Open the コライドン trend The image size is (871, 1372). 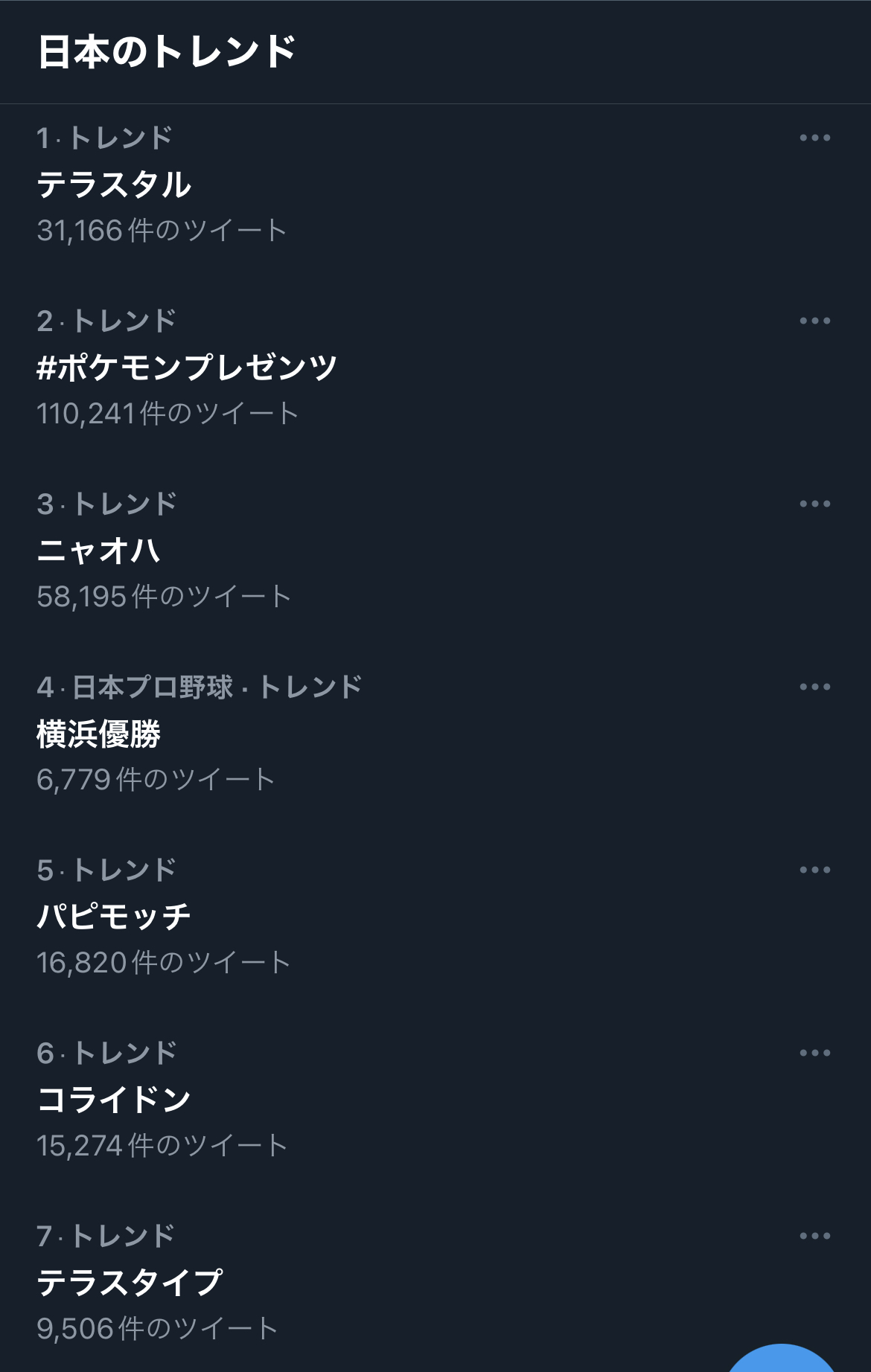point(114,1100)
